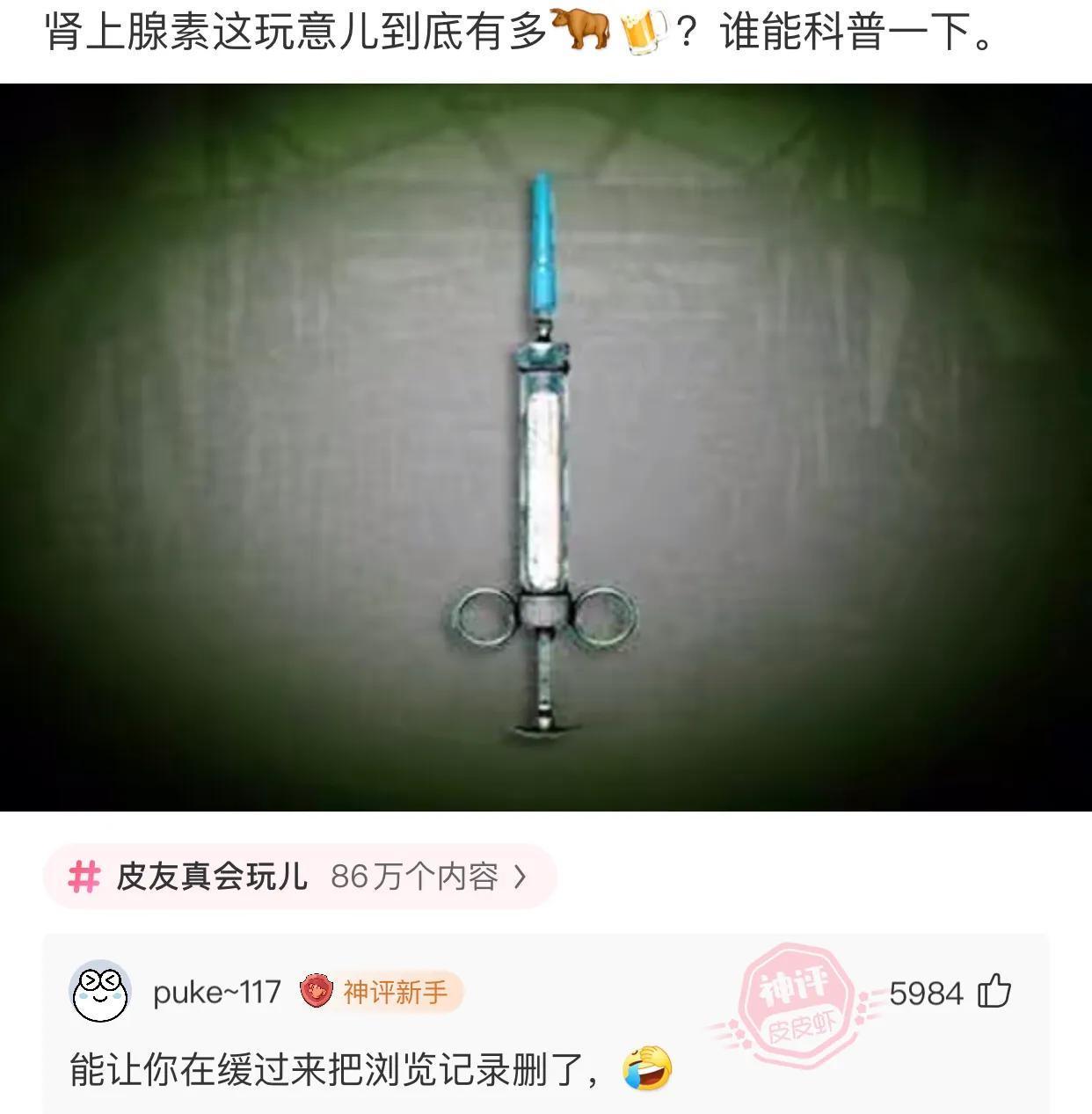
Task: Open the syringe image in the post
Action: 545,447
